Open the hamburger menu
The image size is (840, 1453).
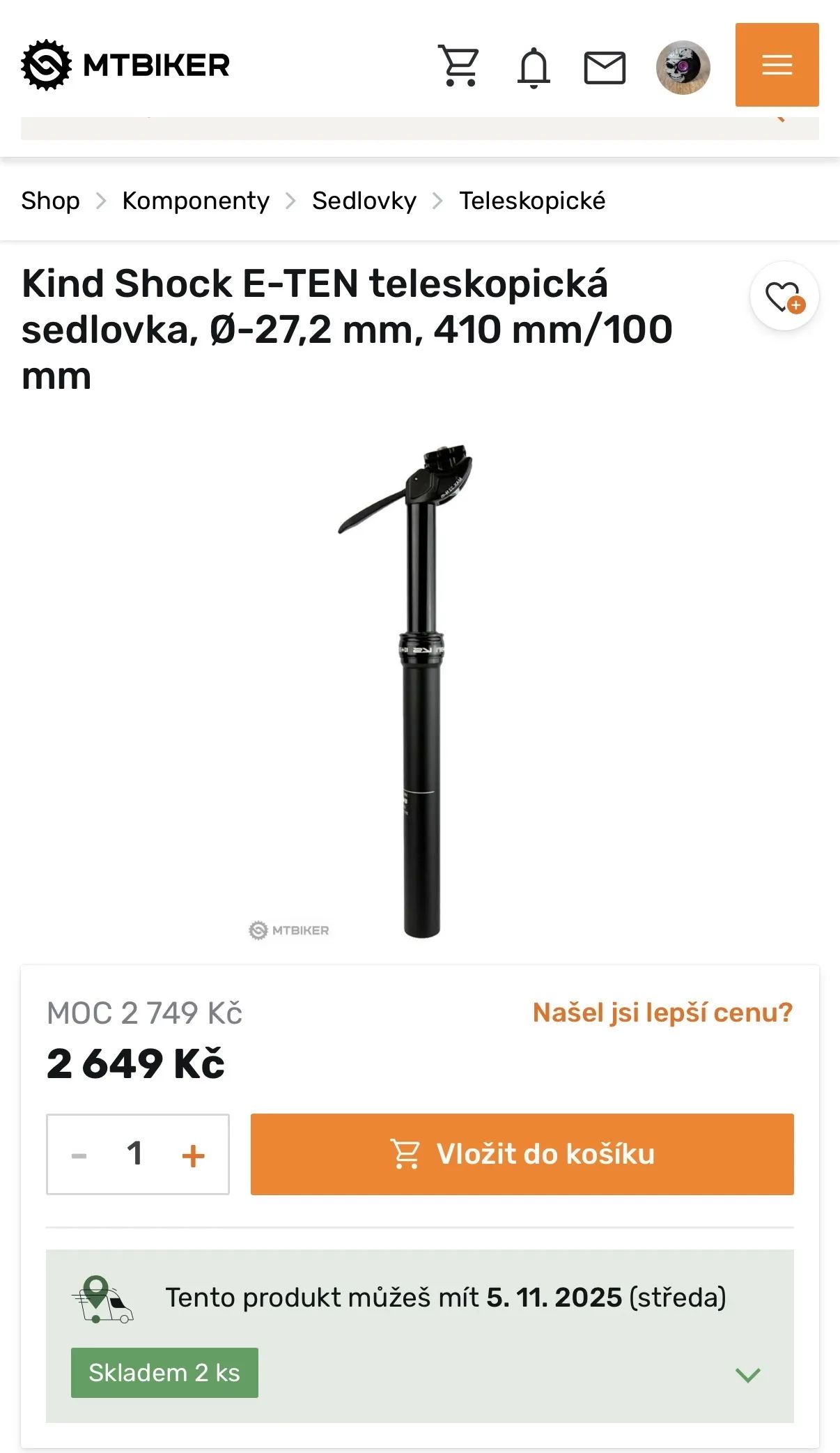[777, 65]
